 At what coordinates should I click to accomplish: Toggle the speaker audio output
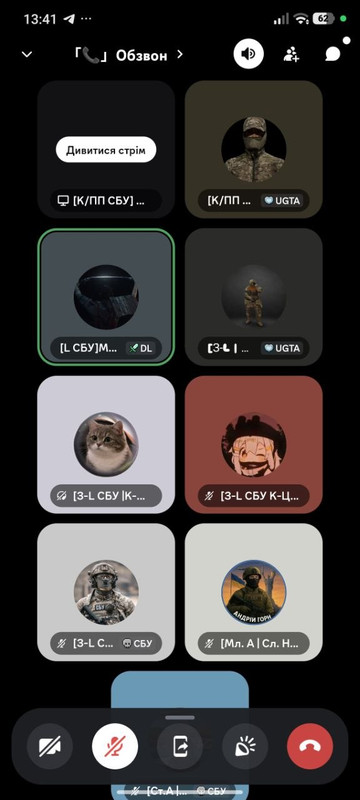tap(249, 54)
